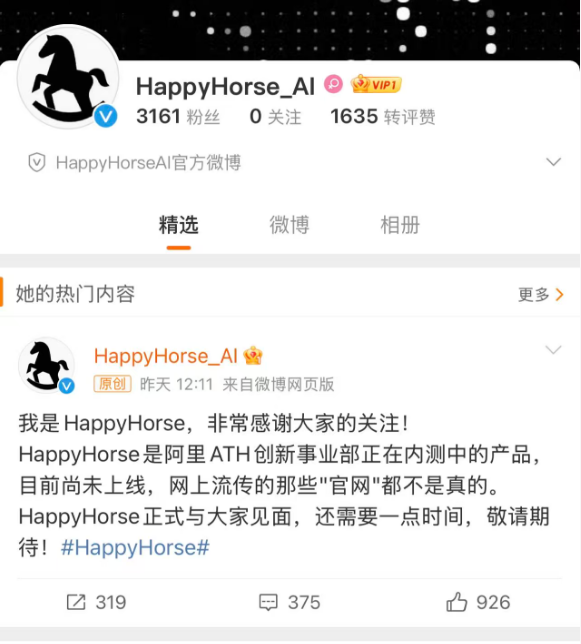
Task: Switch to the 微博 tab
Action: [289, 225]
